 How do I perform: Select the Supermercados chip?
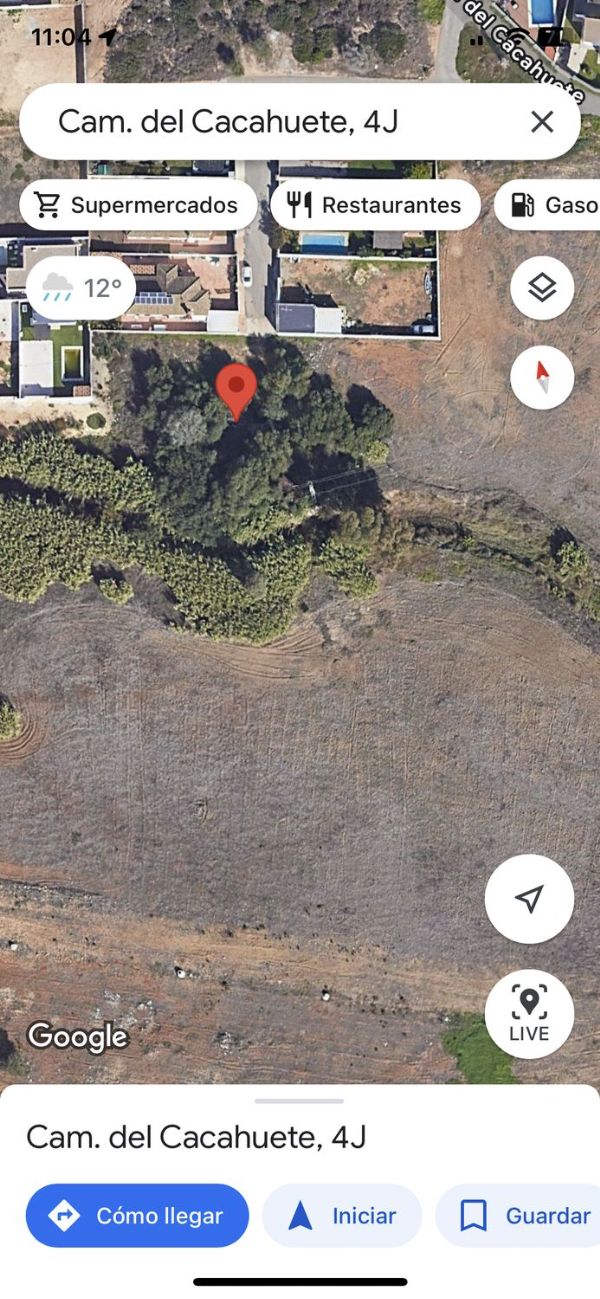[138, 205]
